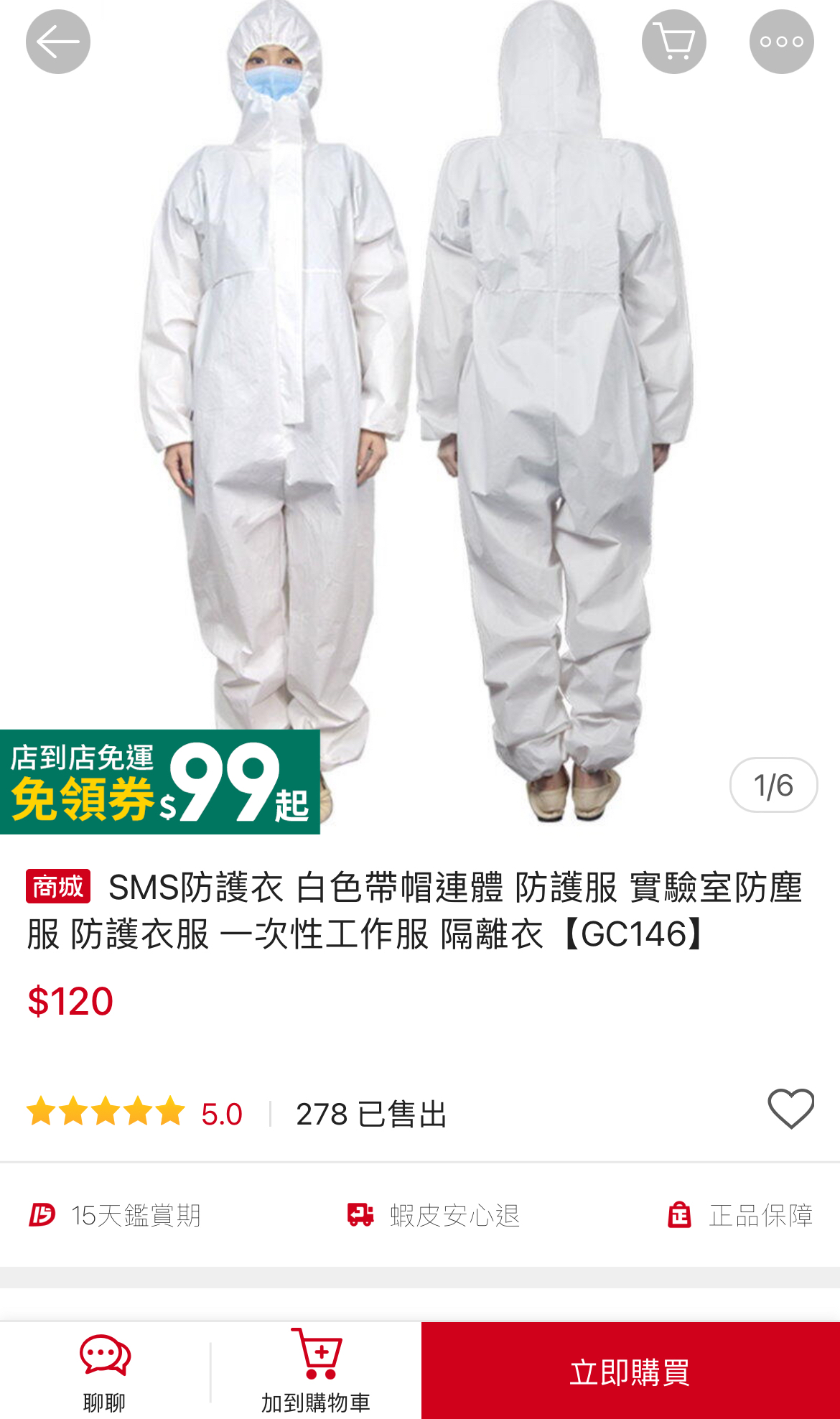Tap 加到購物車 to add to cart

pyautogui.click(x=316, y=1372)
